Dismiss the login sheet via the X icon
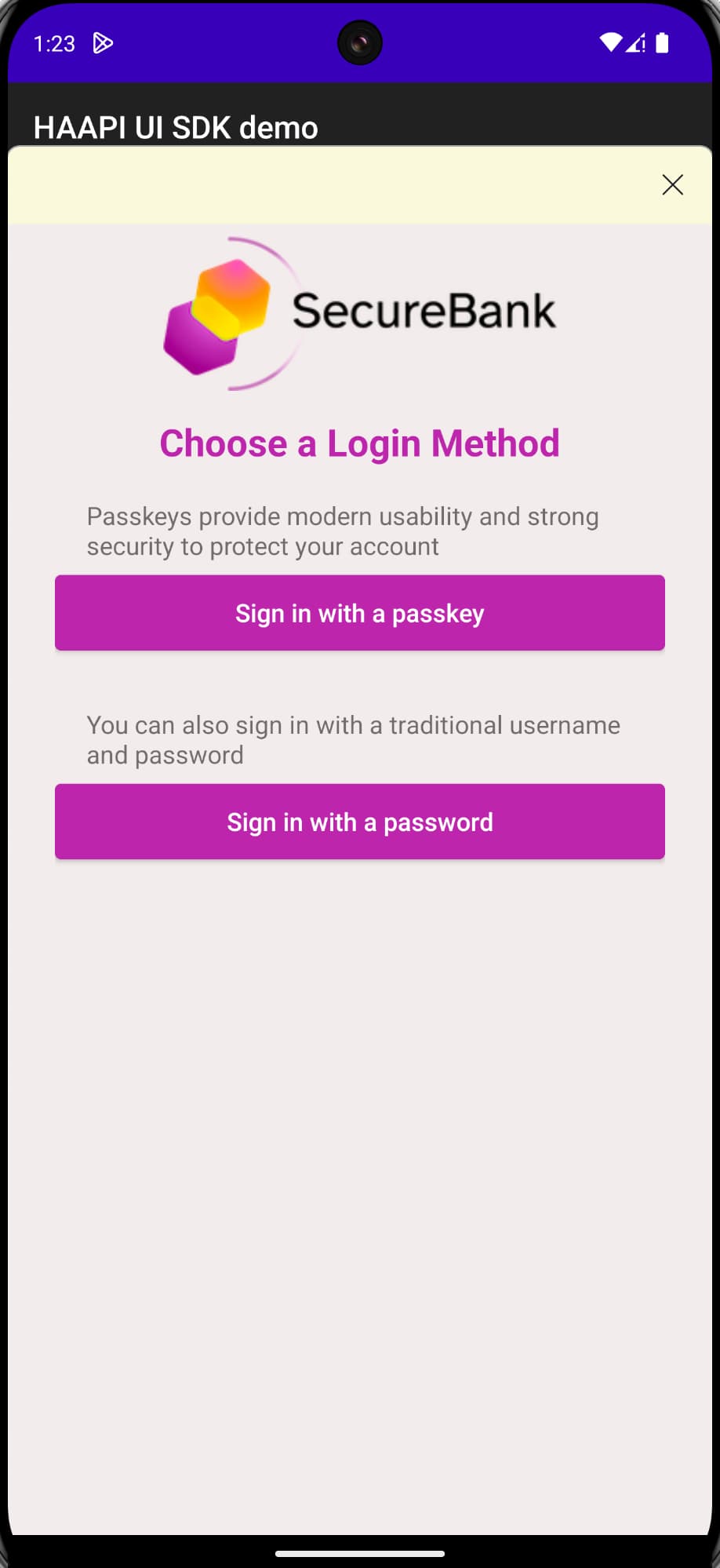 click(672, 184)
